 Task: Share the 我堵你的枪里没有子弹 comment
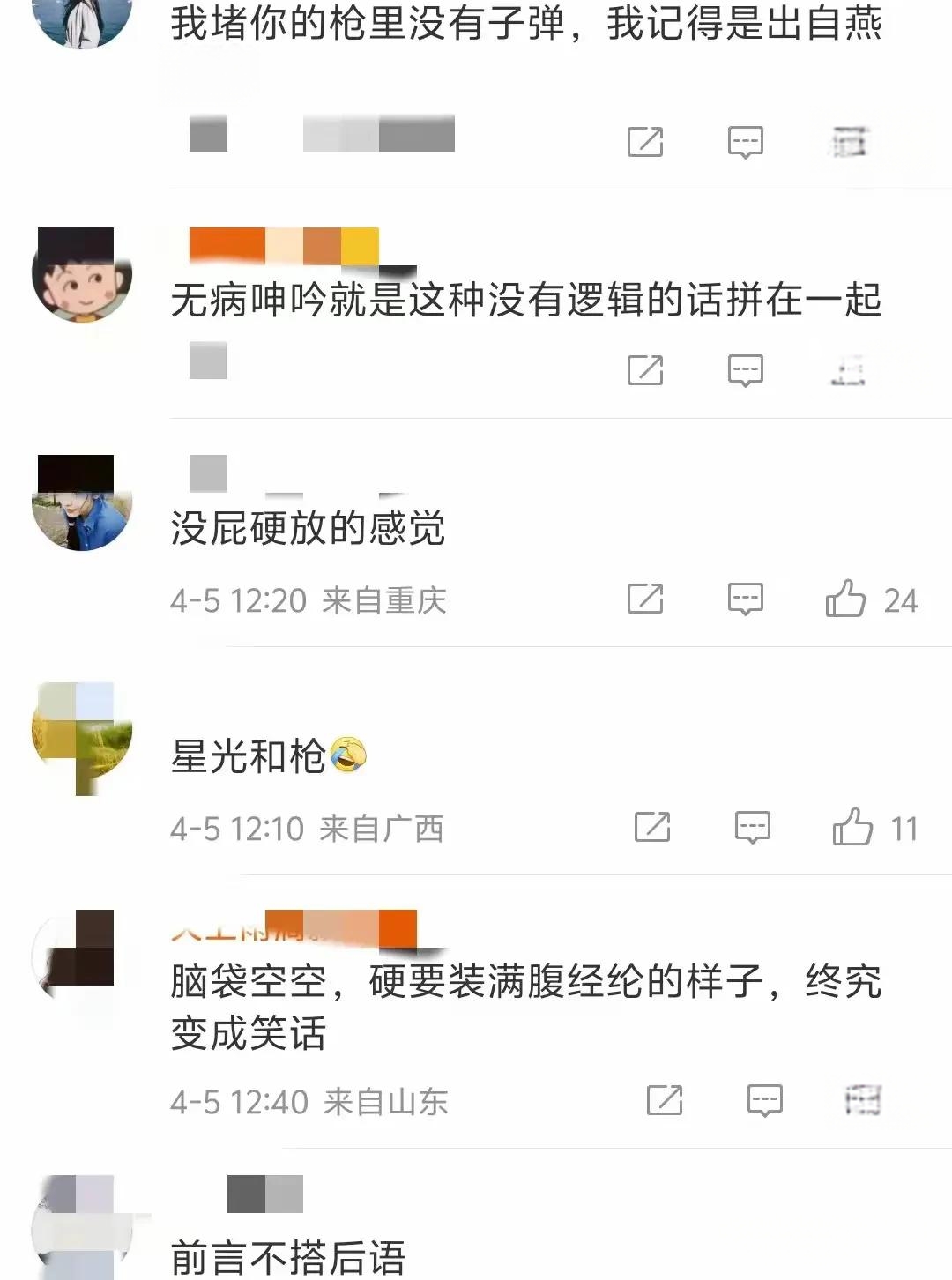(645, 141)
